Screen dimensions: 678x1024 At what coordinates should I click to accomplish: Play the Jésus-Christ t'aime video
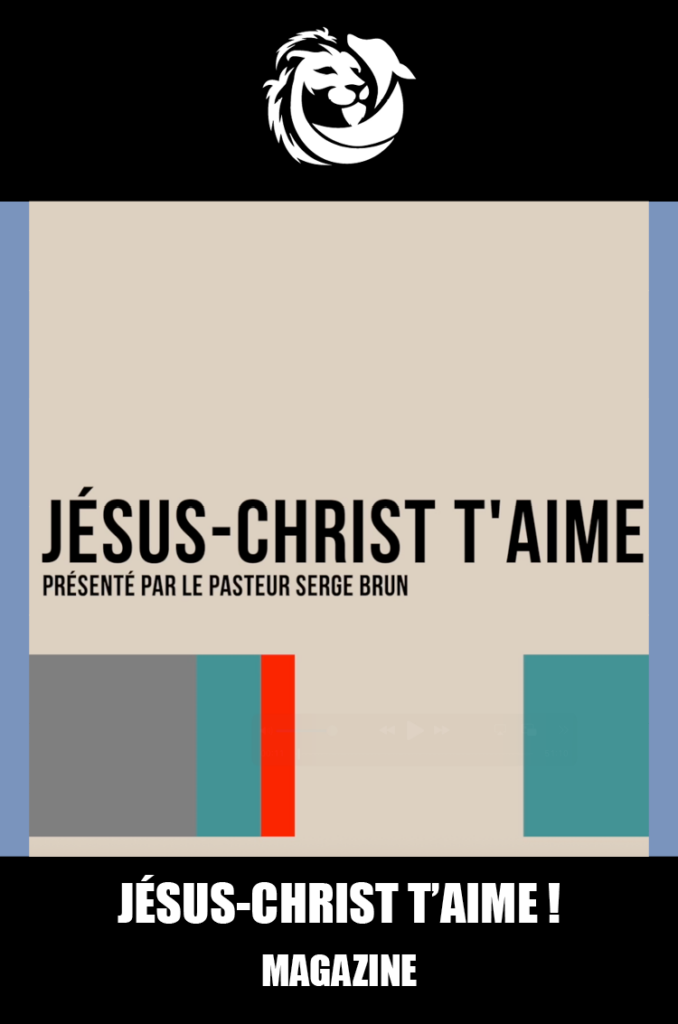point(414,731)
